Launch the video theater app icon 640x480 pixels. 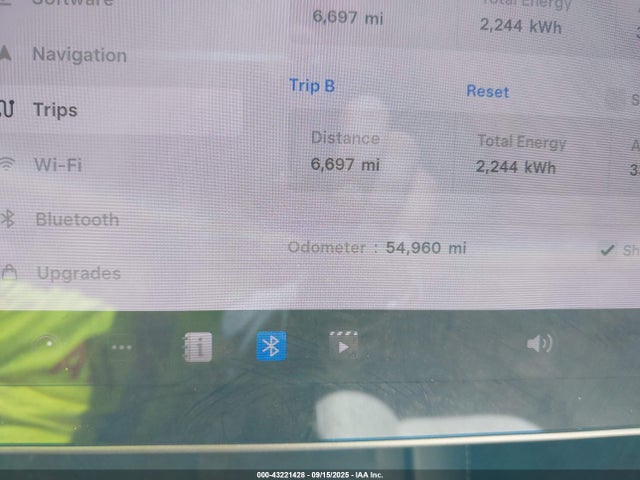(343, 346)
